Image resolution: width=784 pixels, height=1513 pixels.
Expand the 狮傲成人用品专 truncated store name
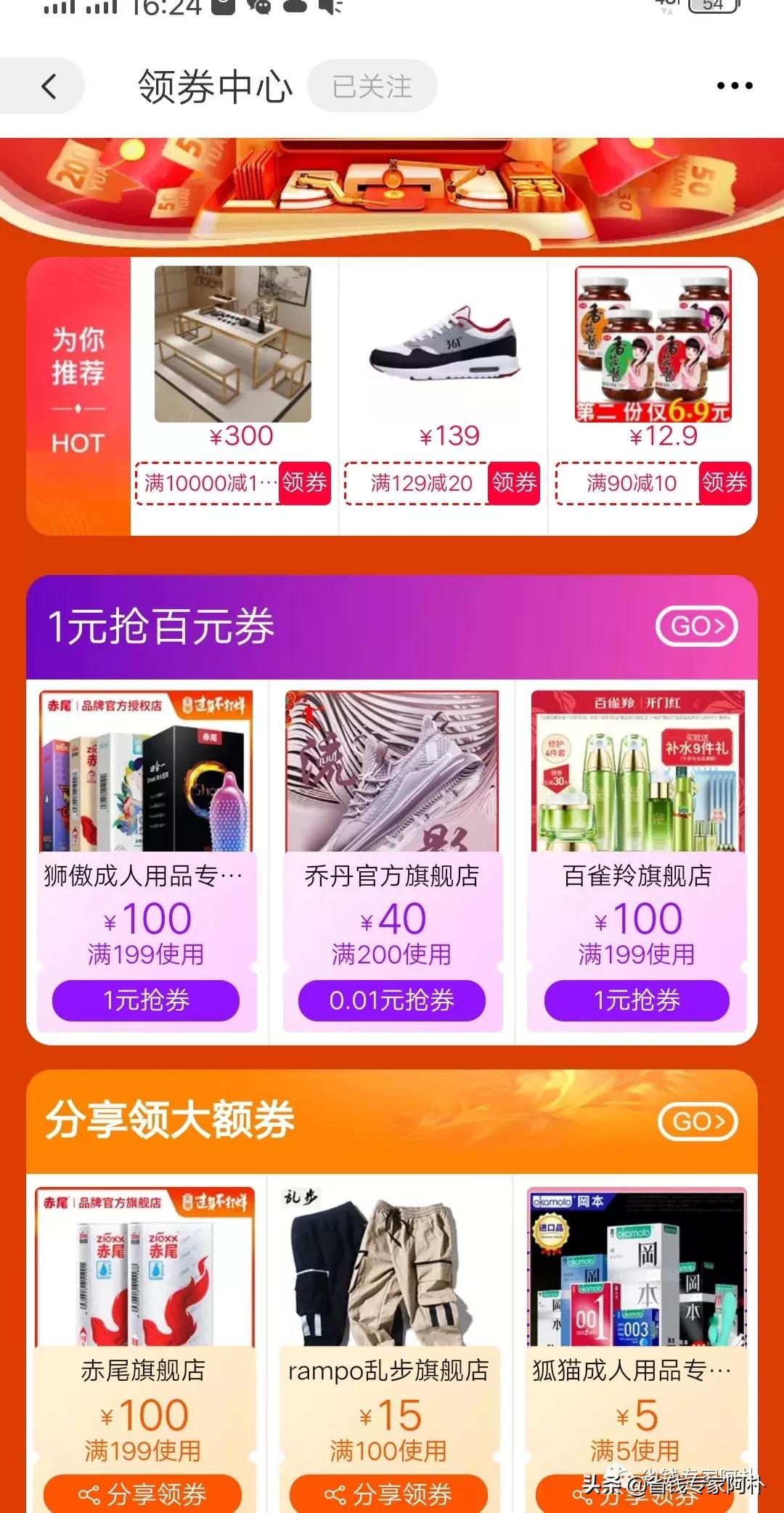pyautogui.click(x=143, y=876)
